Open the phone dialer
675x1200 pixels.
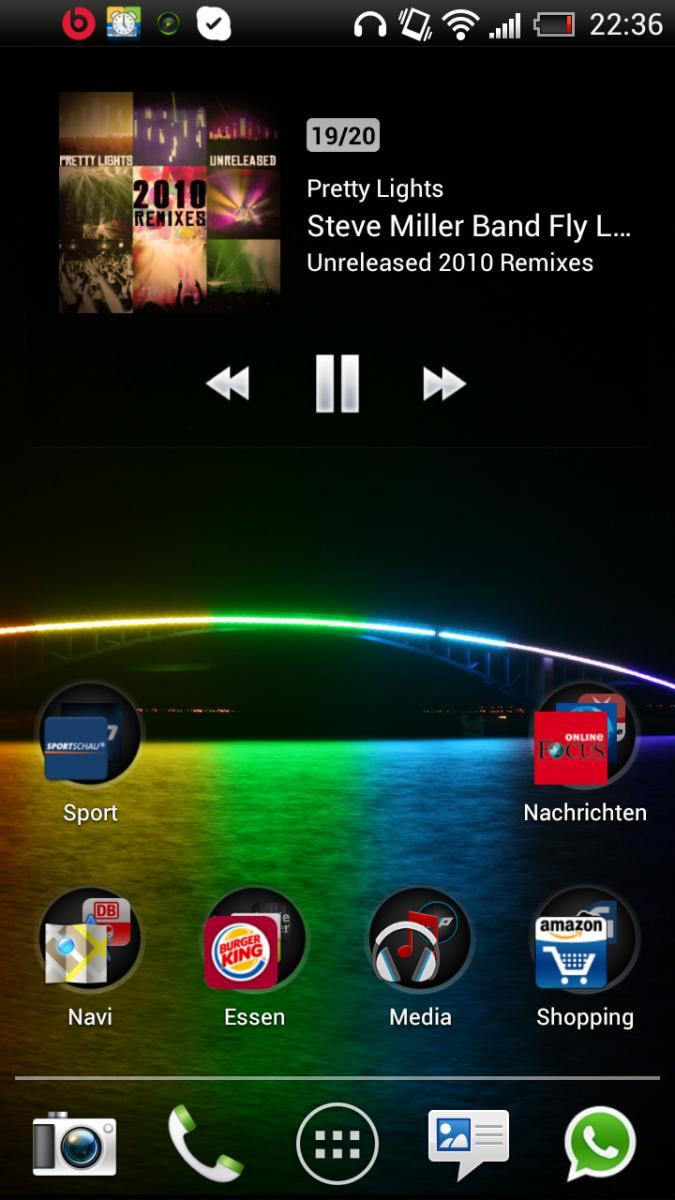pos(205,1143)
